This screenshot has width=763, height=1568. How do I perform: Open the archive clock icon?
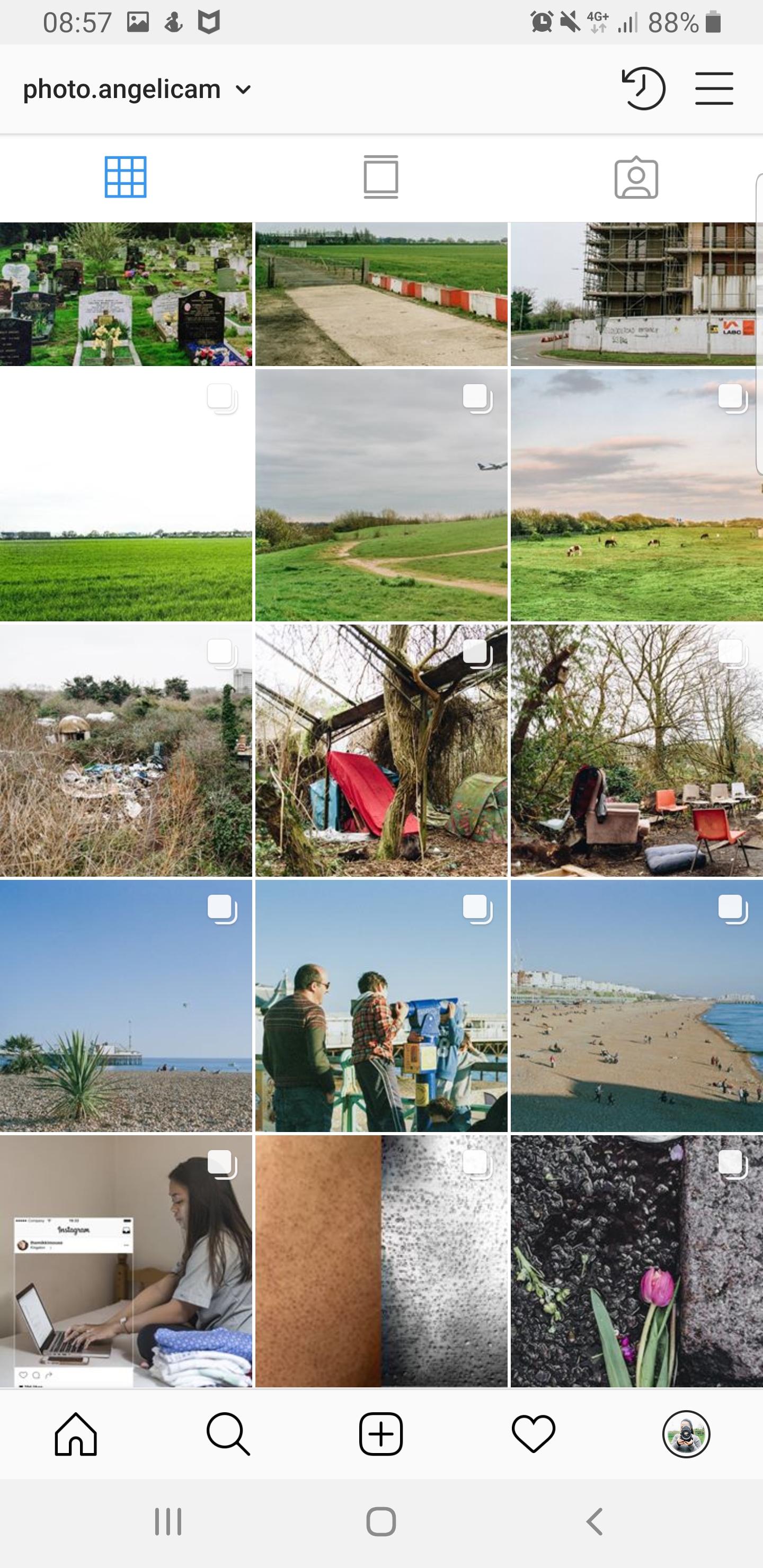coord(643,89)
